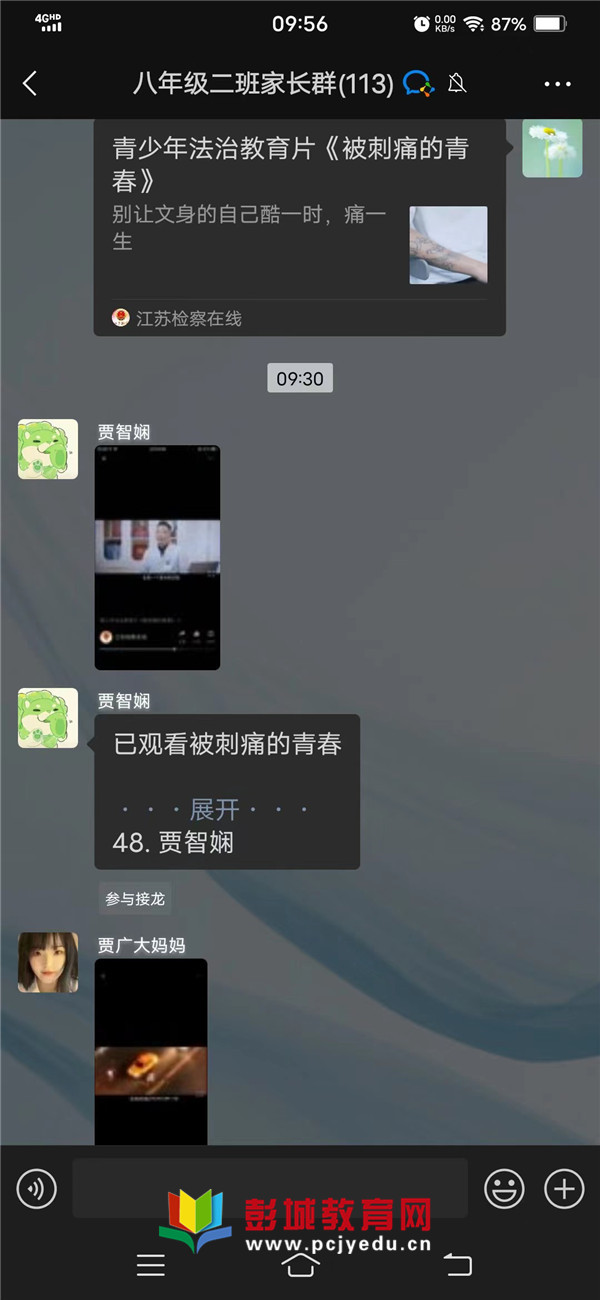This screenshot has width=600, height=1300.
Task: Go back from the group chat
Action: pyautogui.click(x=30, y=83)
